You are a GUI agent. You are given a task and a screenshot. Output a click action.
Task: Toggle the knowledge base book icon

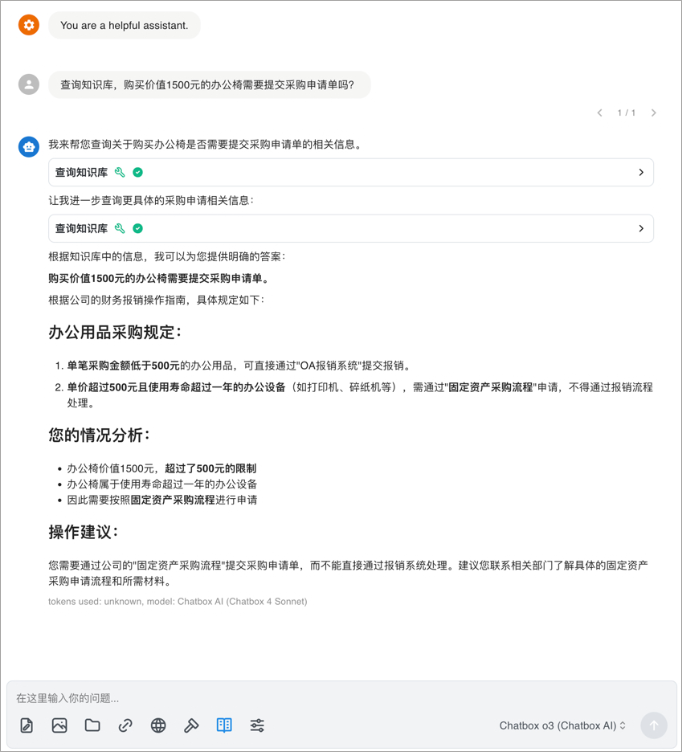pyautogui.click(x=224, y=725)
